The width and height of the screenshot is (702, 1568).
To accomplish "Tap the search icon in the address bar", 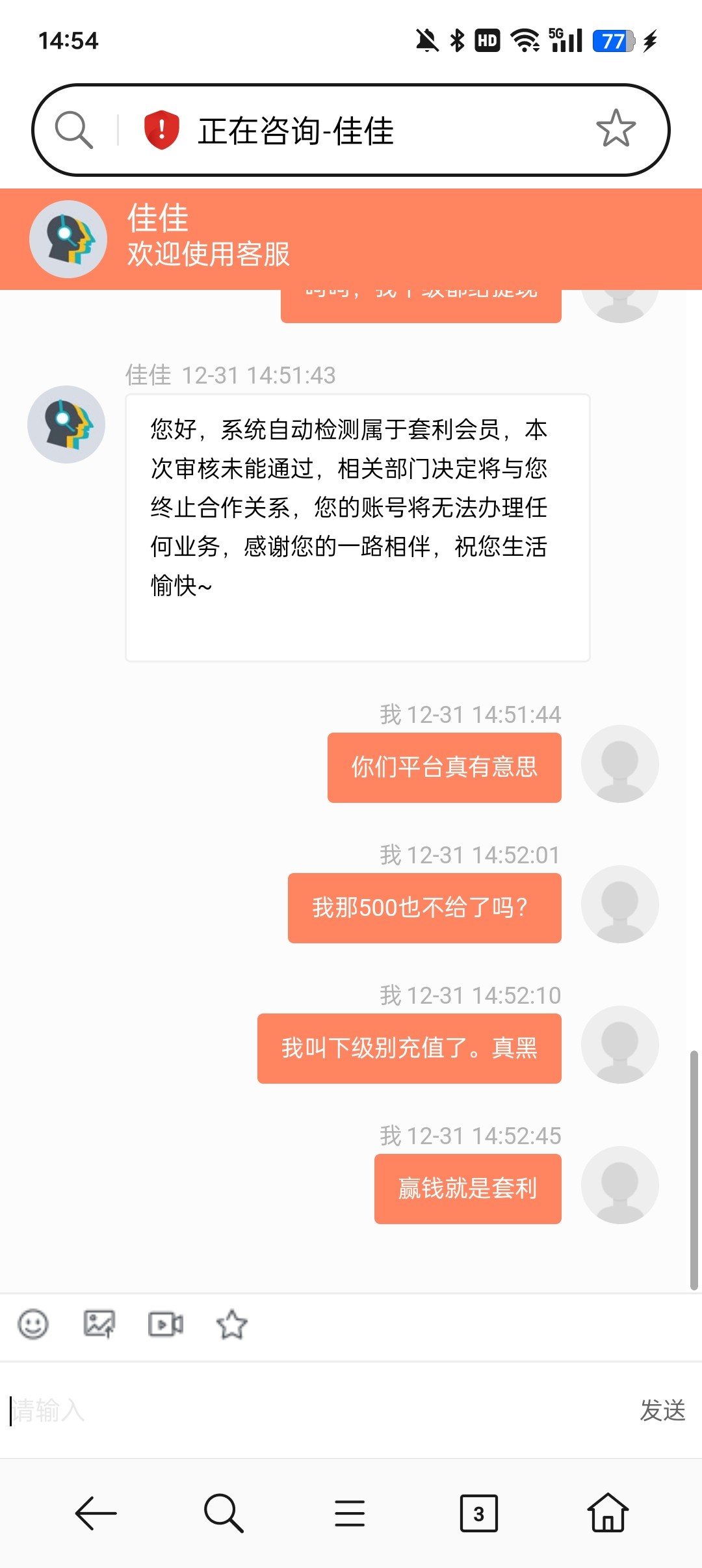I will coord(73,130).
